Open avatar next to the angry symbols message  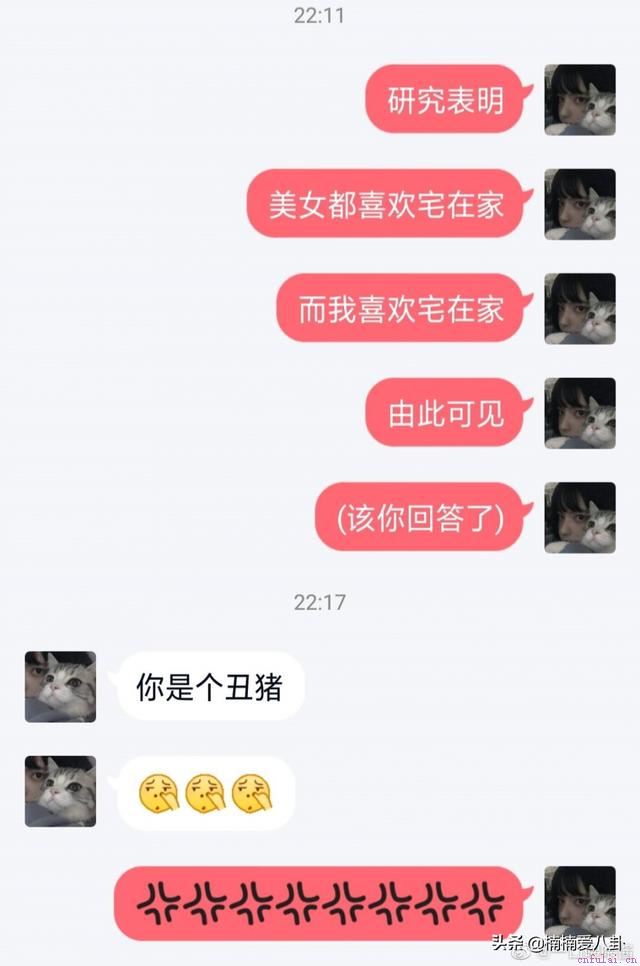(x=580, y=900)
